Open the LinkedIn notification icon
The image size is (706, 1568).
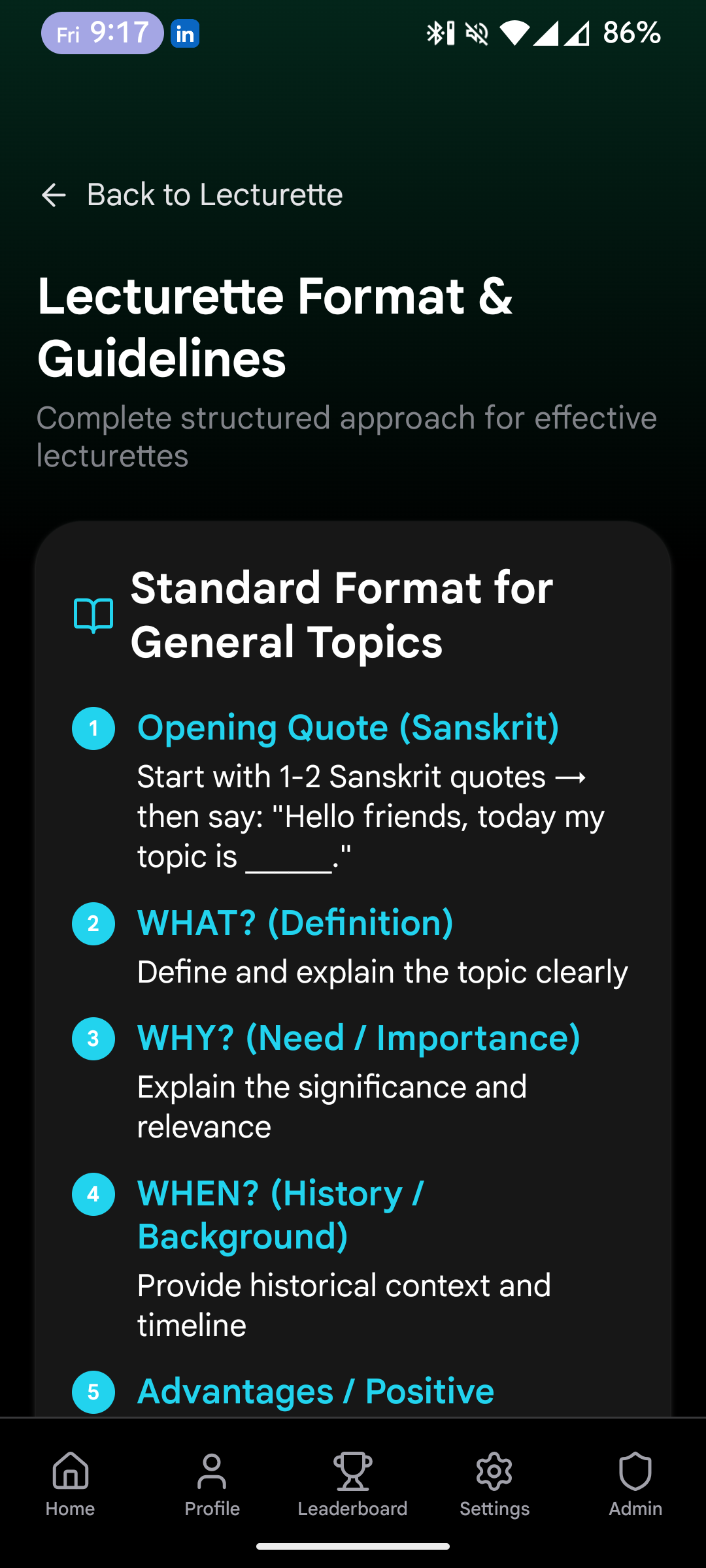tap(184, 34)
